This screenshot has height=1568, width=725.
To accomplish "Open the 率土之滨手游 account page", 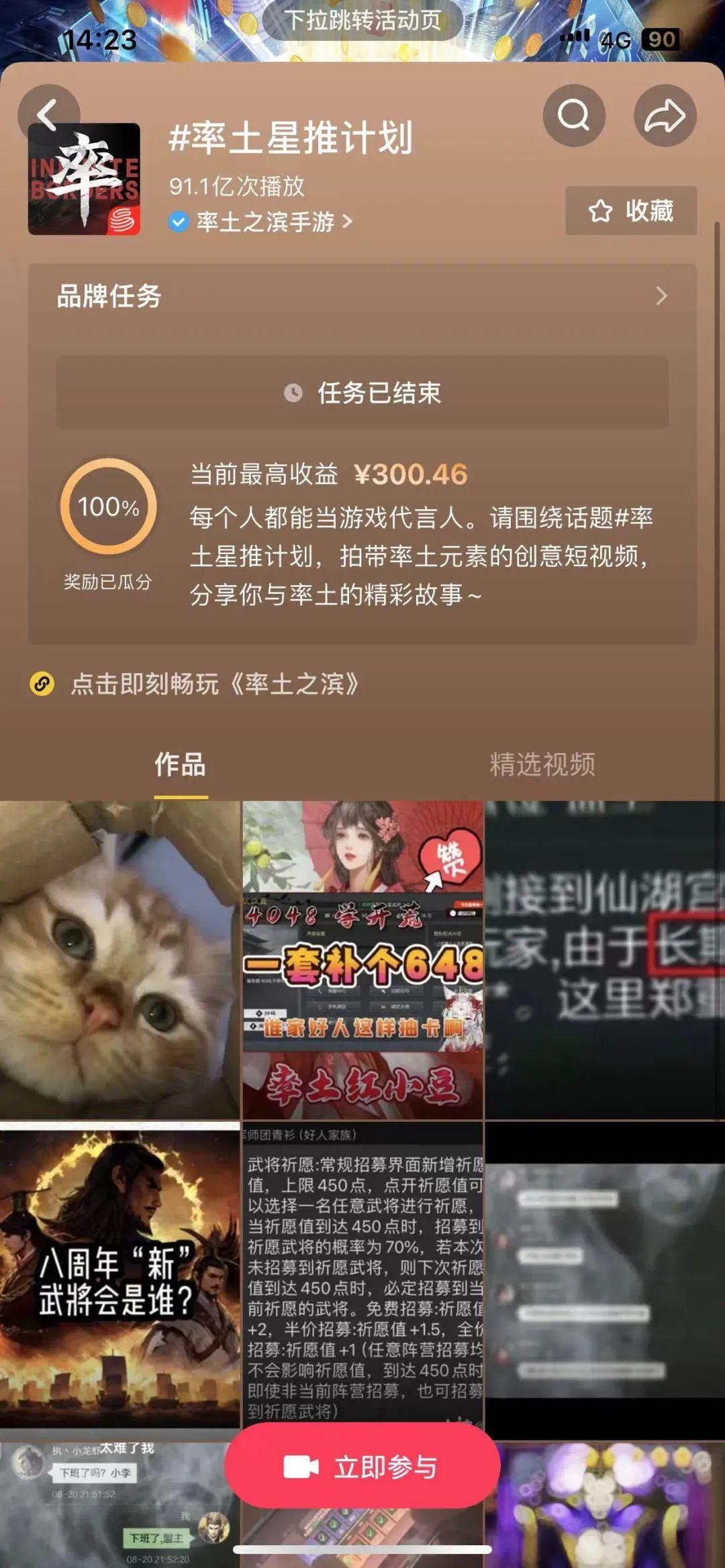I will 265,221.
